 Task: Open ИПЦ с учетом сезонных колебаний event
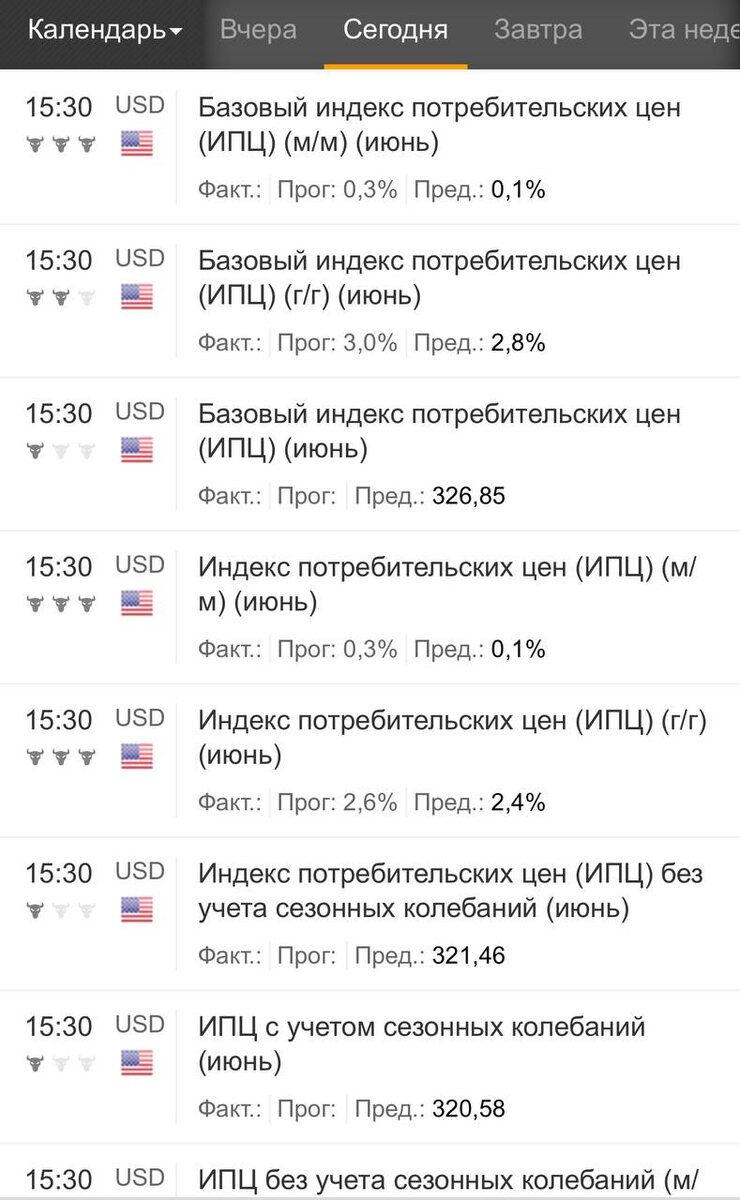coord(422,1043)
